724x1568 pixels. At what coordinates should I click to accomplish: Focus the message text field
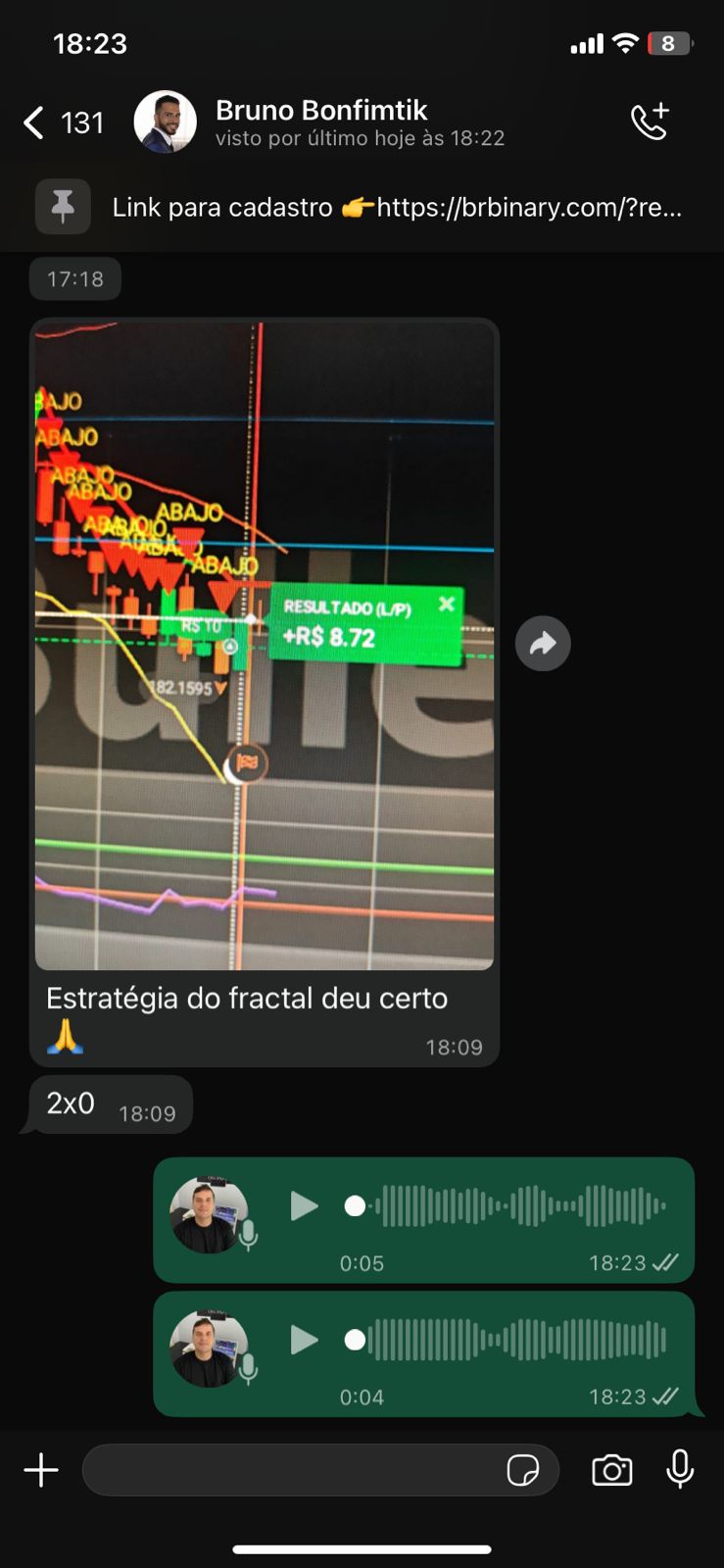289,1470
